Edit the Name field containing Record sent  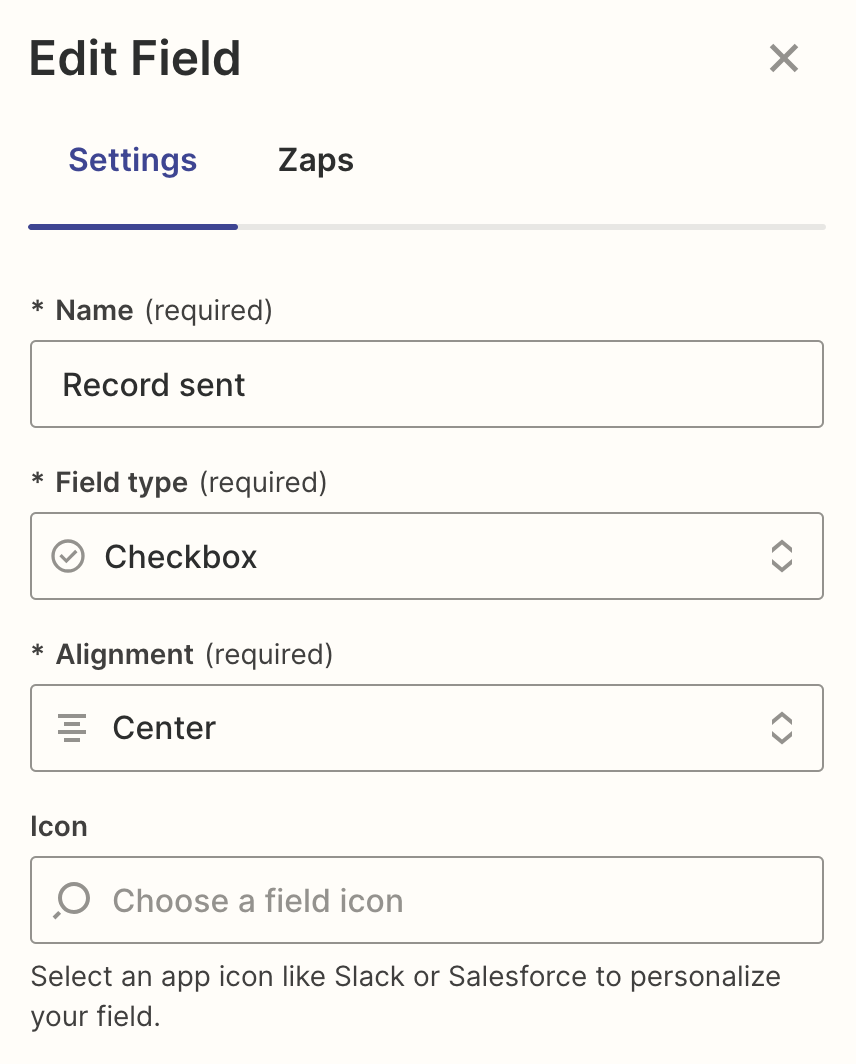point(427,385)
